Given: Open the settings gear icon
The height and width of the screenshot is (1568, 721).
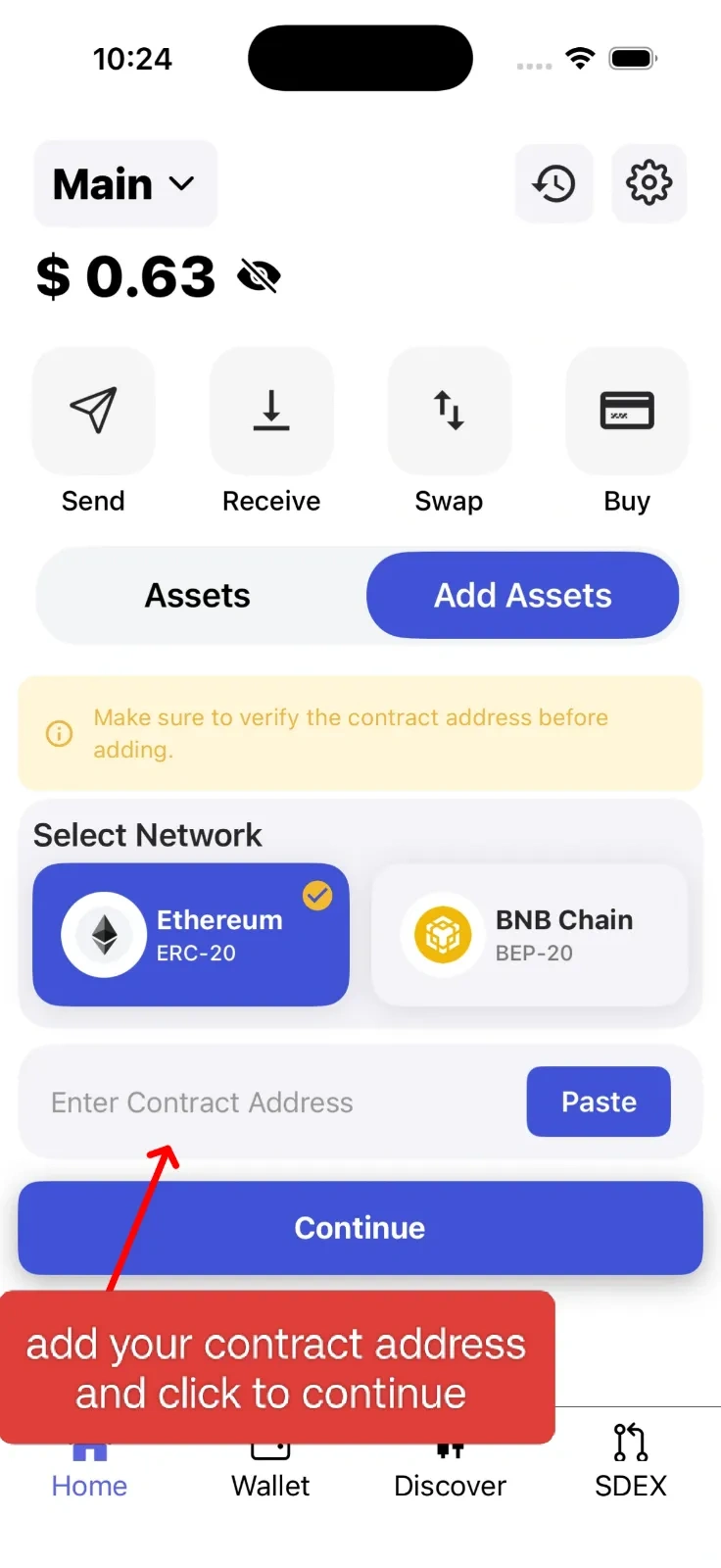Looking at the screenshot, I should [649, 183].
